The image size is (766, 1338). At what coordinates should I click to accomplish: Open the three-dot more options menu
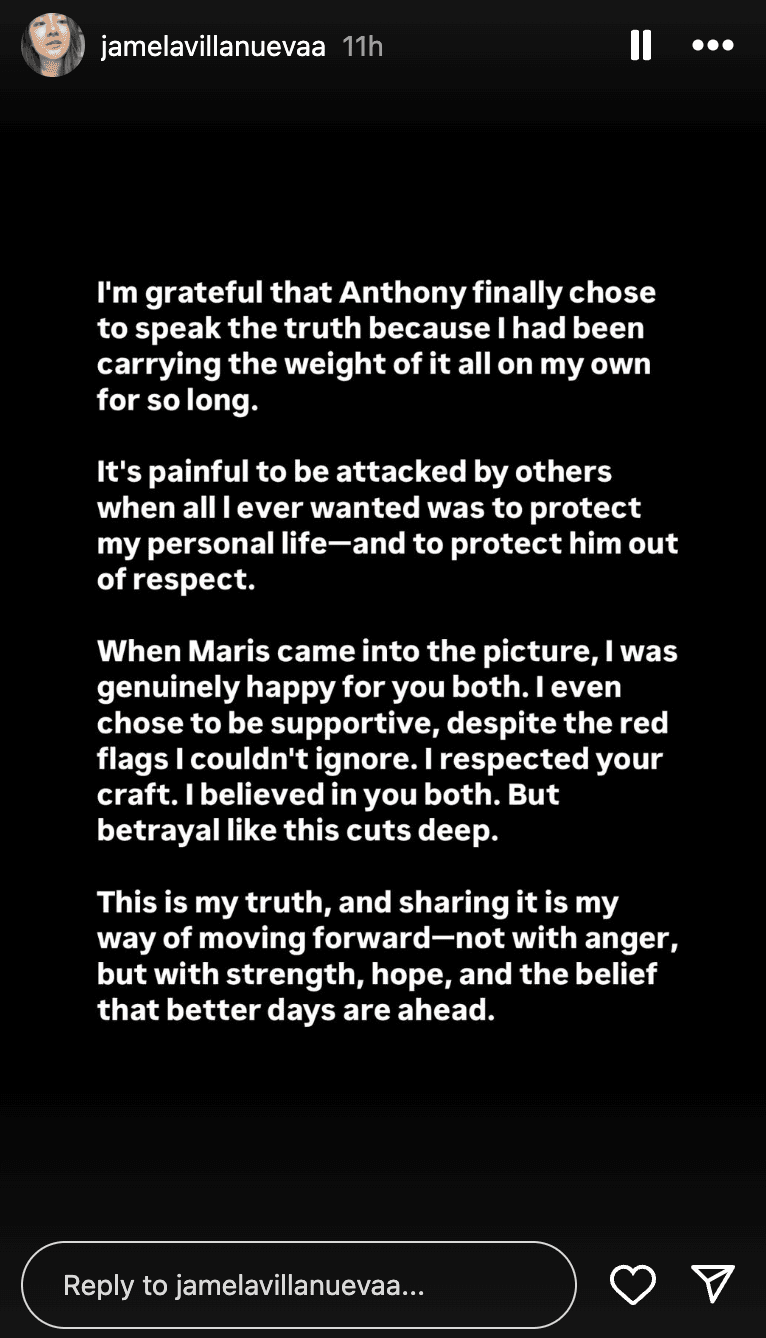coord(713,45)
